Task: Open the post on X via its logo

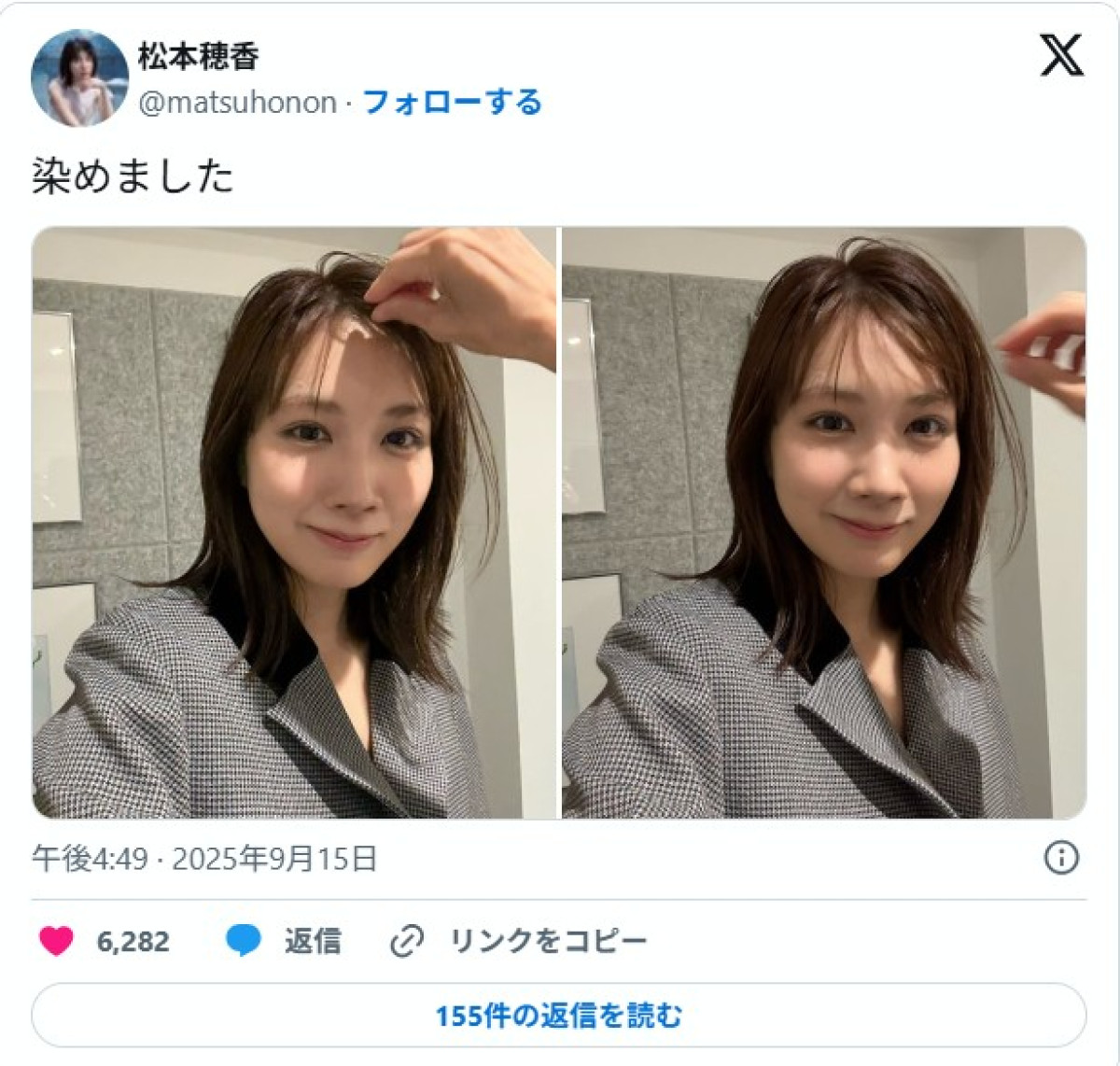Action: tap(1061, 55)
